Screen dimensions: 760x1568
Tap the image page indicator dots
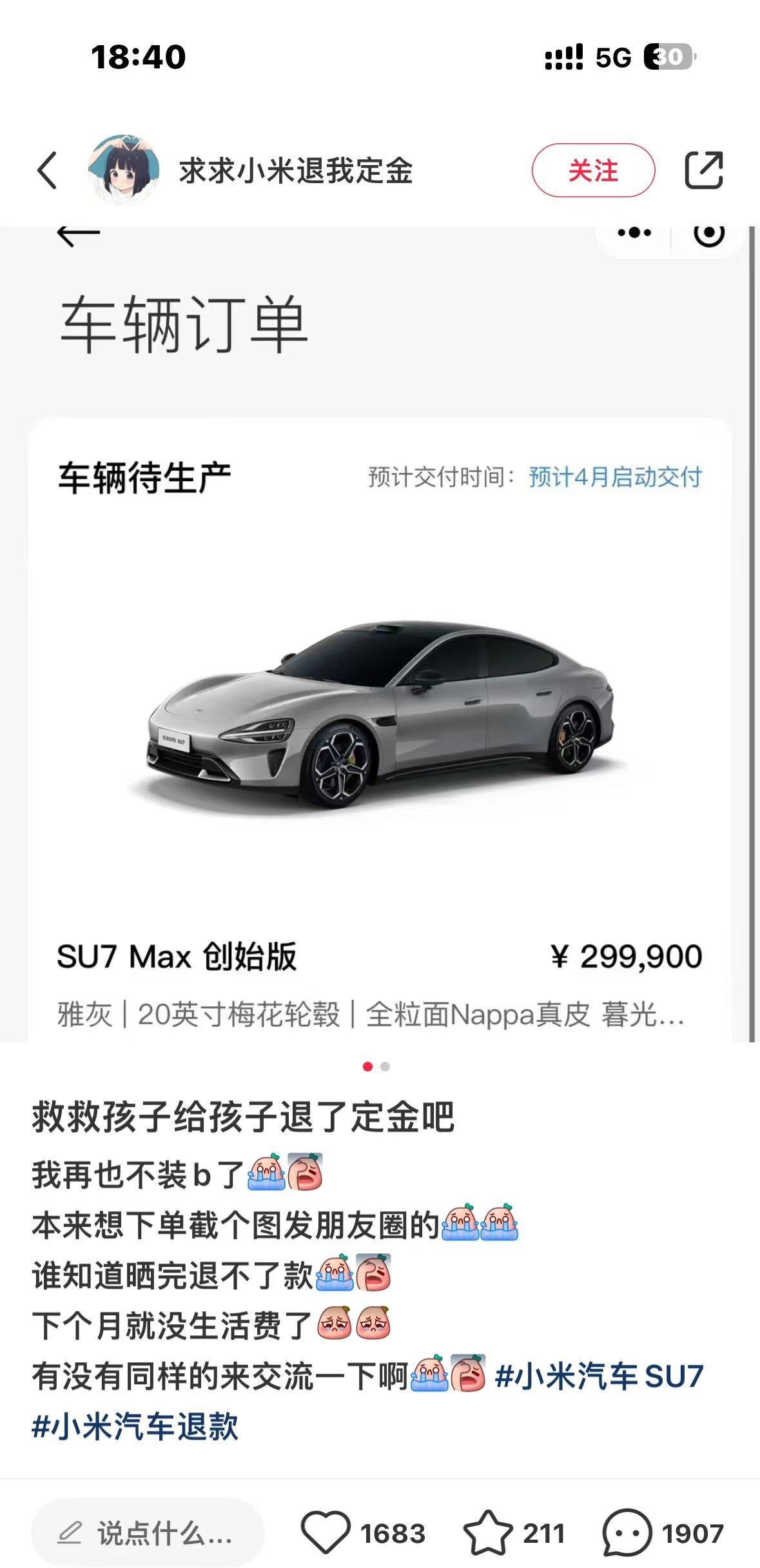pos(376,1066)
